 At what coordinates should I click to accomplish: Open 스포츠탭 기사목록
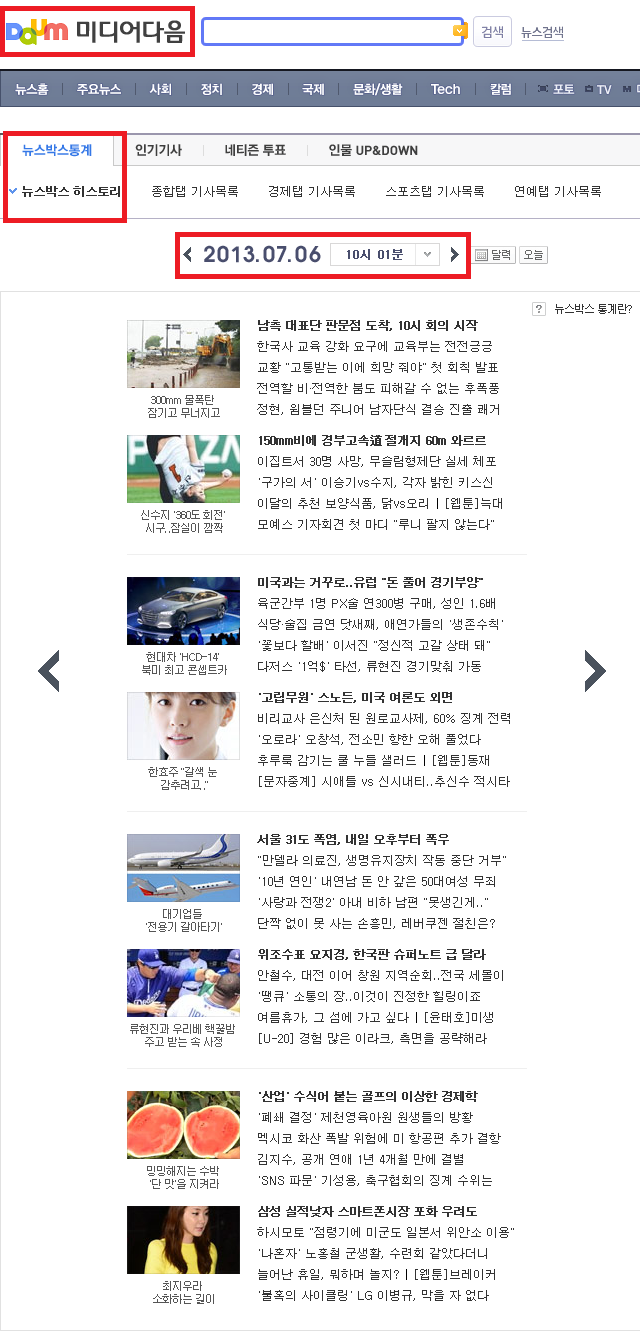(x=435, y=191)
